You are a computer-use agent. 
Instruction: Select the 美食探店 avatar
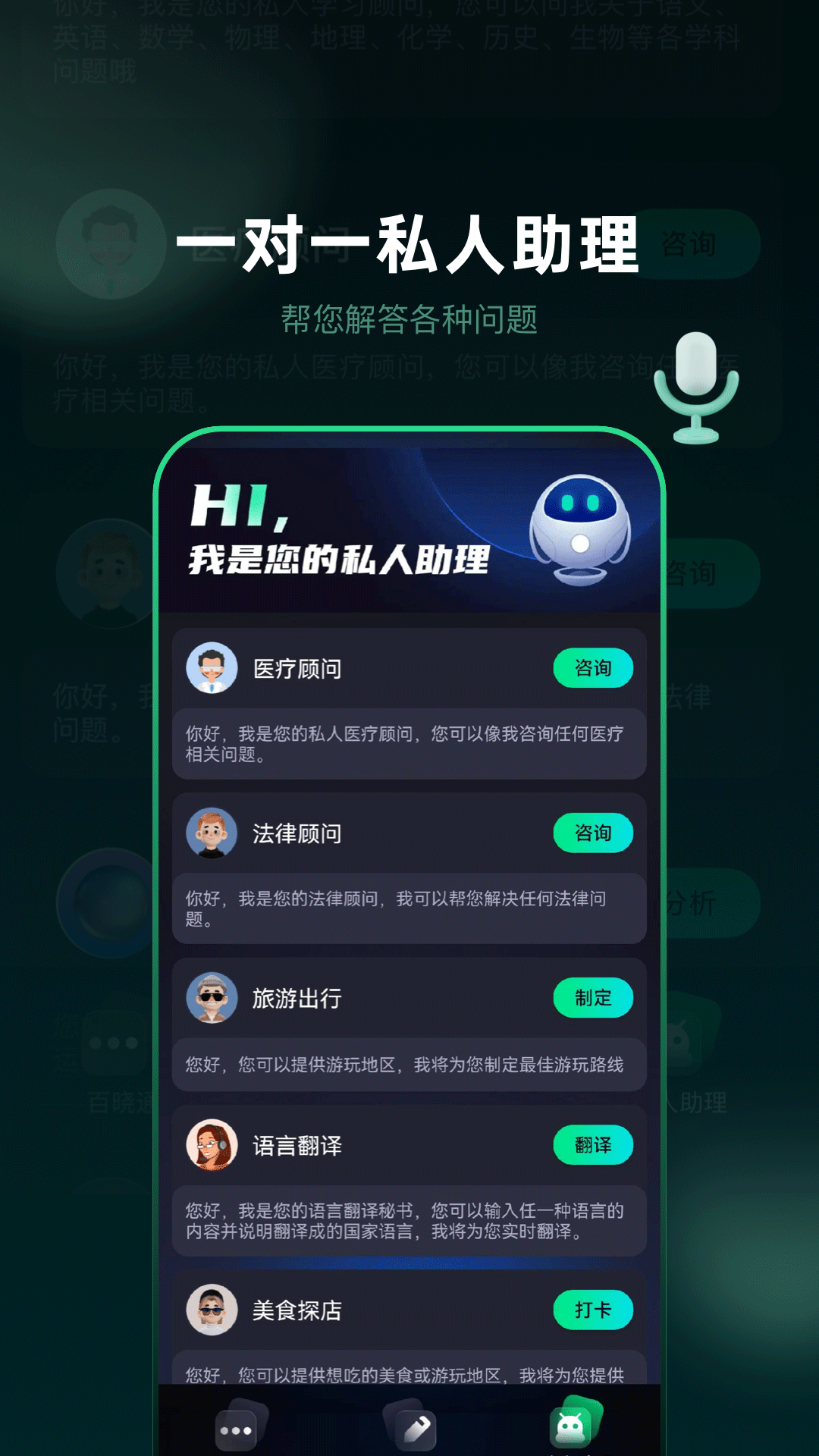[x=210, y=1310]
